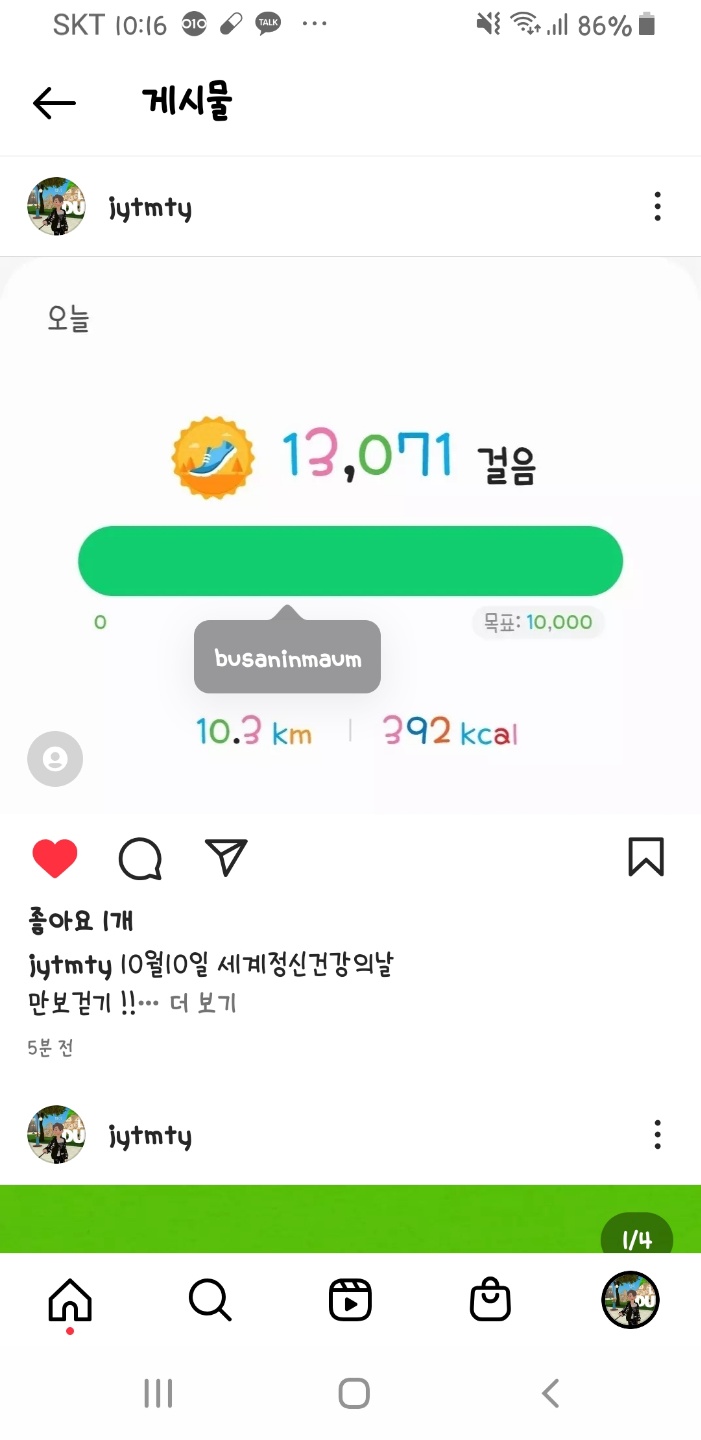Screen dimensions: 701x1440
Task: Switch to the Reels tab
Action: tap(350, 1300)
